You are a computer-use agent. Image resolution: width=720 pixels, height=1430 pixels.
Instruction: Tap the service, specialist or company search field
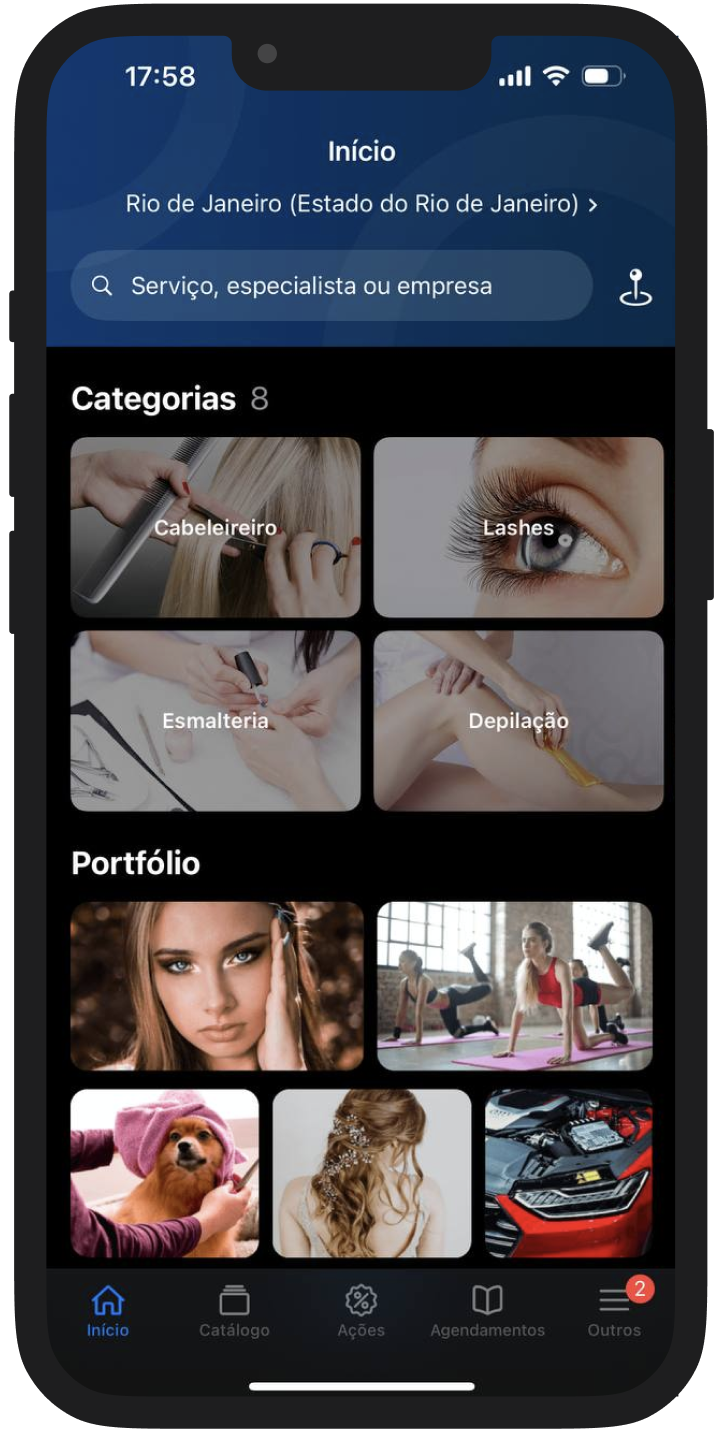pyautogui.click(x=332, y=286)
